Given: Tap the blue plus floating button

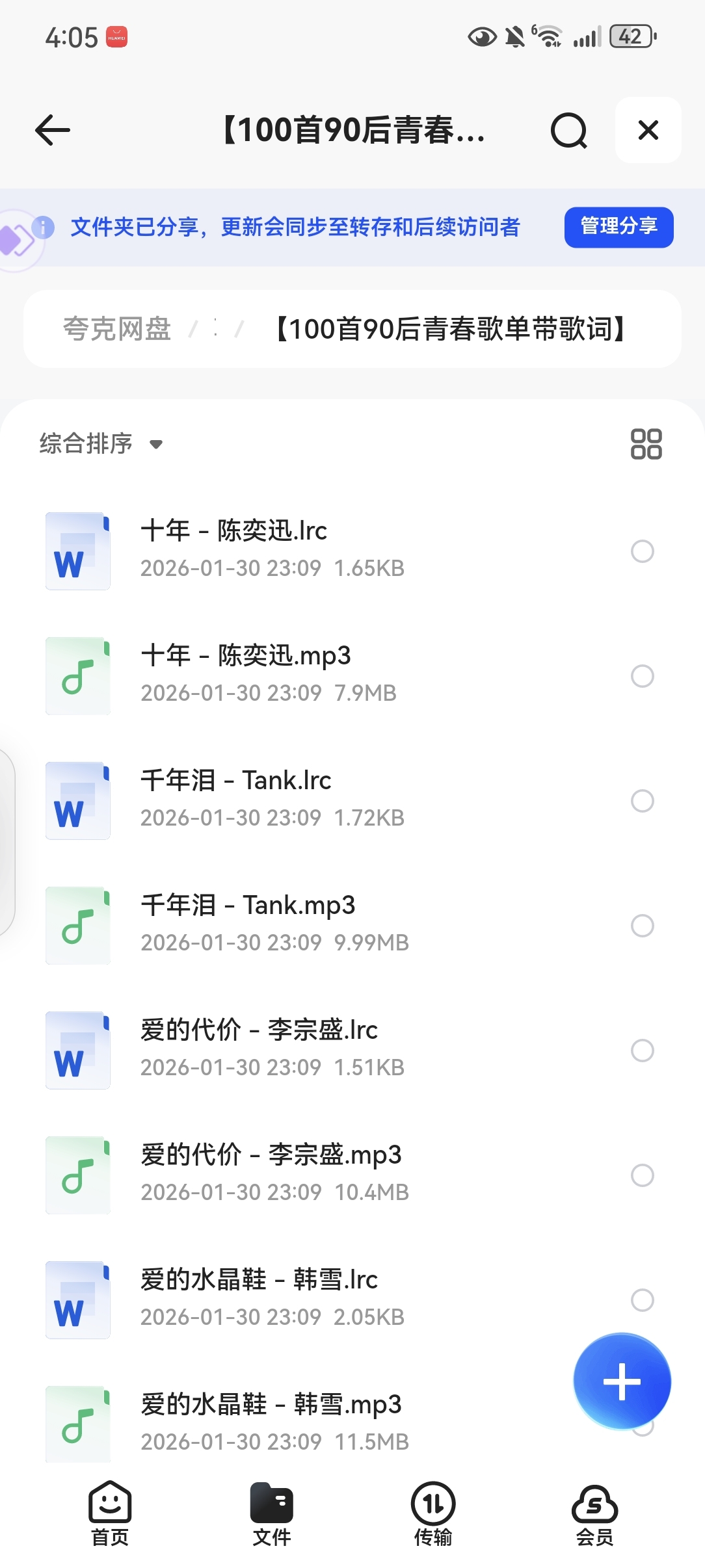Looking at the screenshot, I should pos(622,1381).
